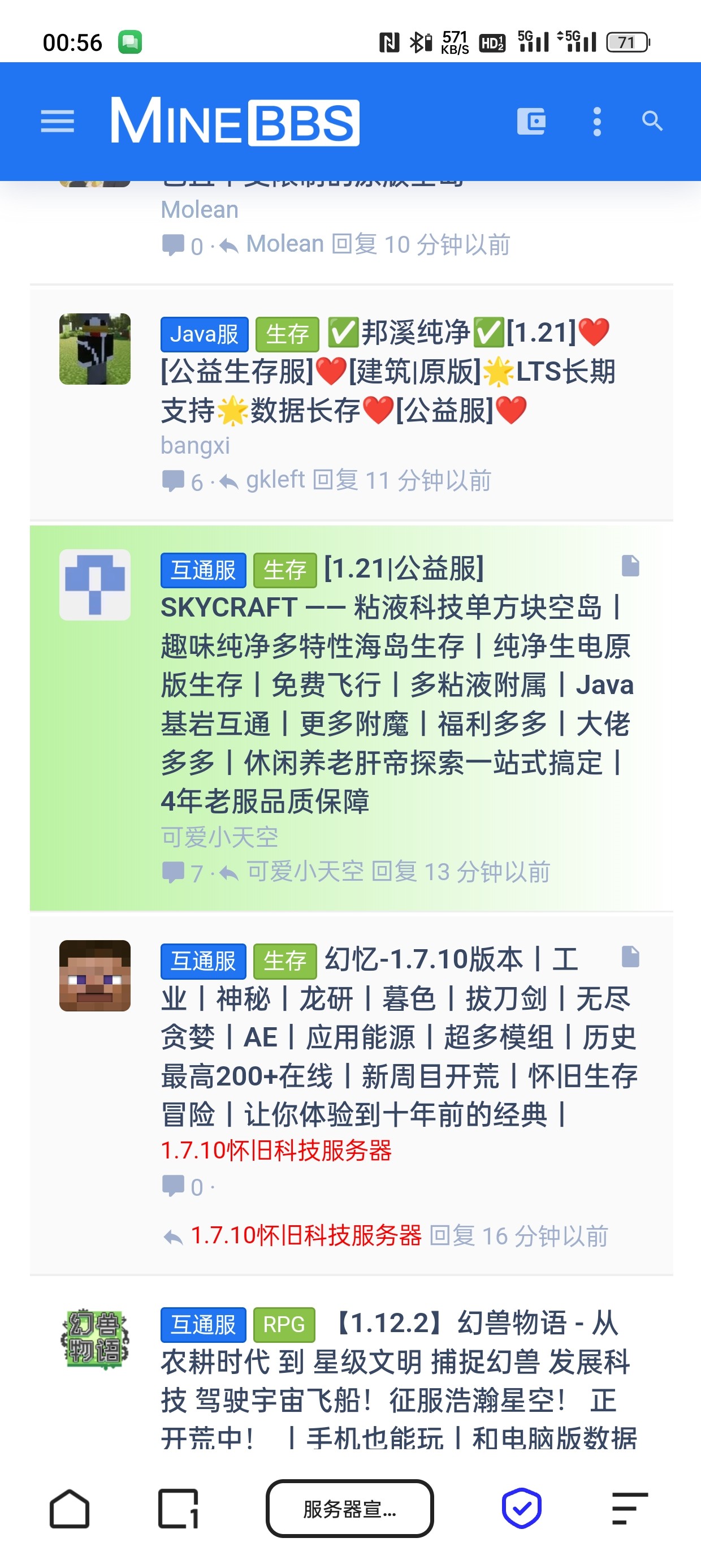View author Molean's profile
Viewport: 701px width, 1568px height.
pos(200,210)
